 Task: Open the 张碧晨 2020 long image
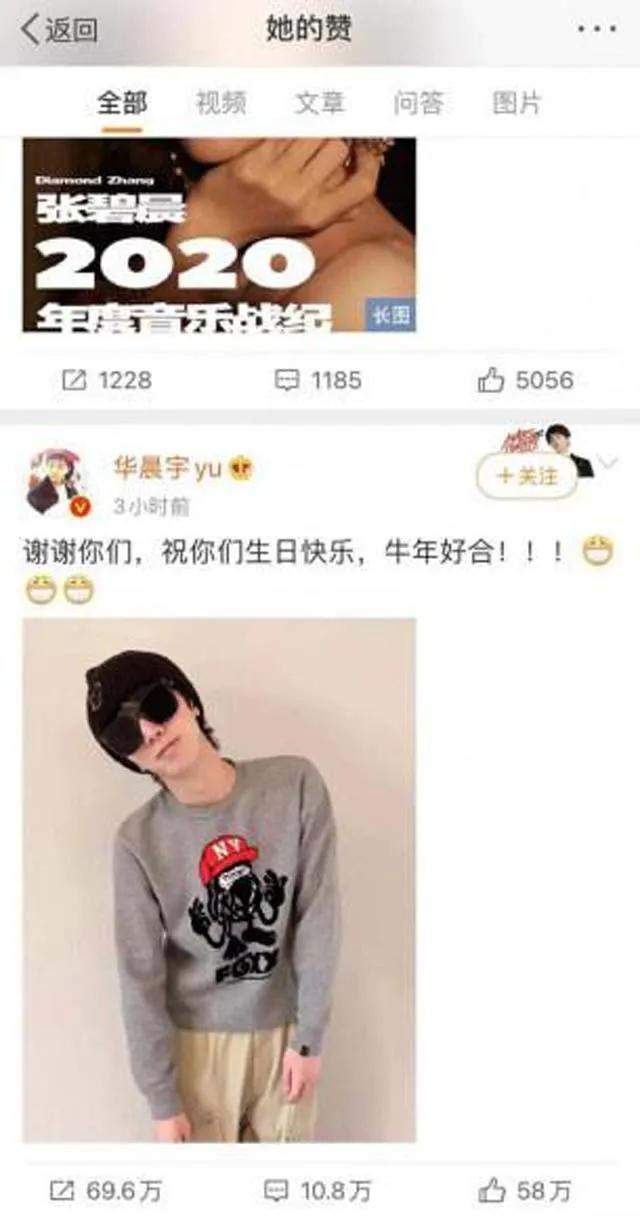pyautogui.click(x=219, y=235)
